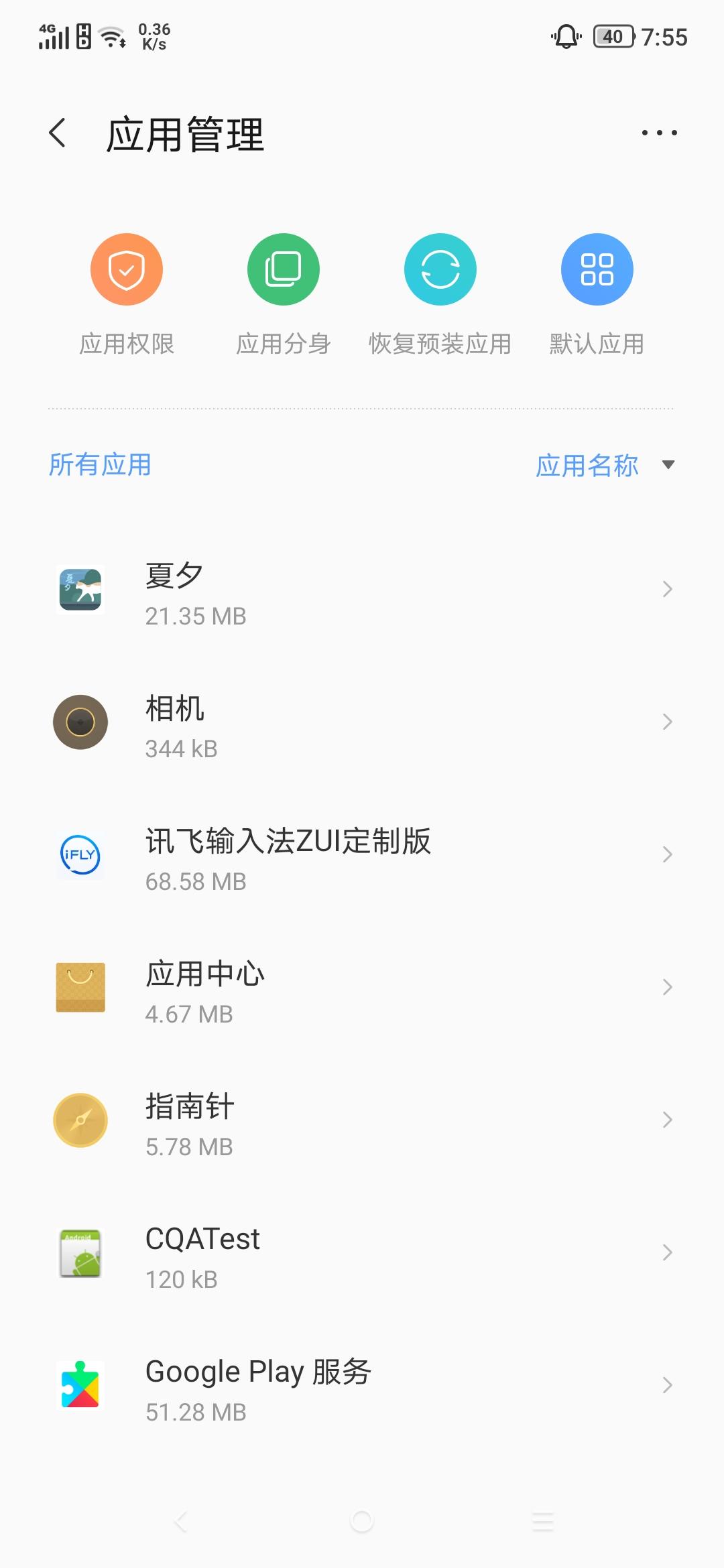Go back from 应用管理
This screenshot has height=1568, width=724.
click(x=58, y=133)
